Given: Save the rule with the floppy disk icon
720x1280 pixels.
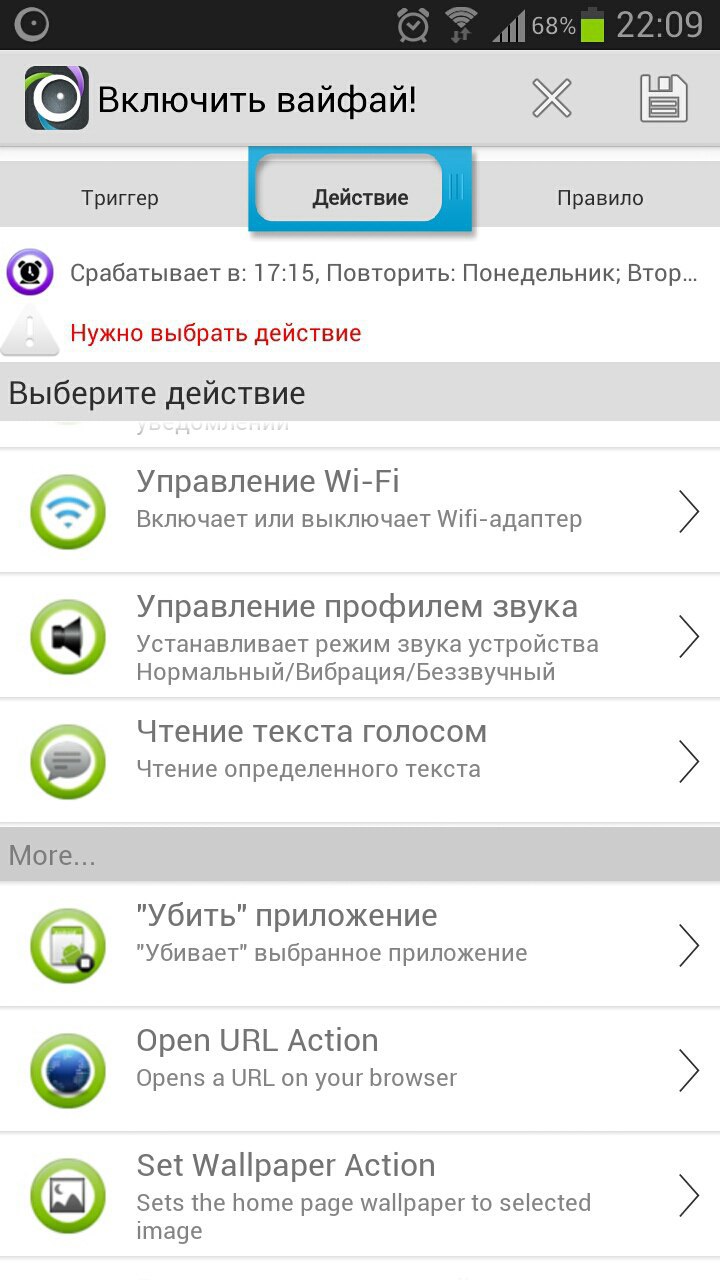Looking at the screenshot, I should (x=664, y=98).
